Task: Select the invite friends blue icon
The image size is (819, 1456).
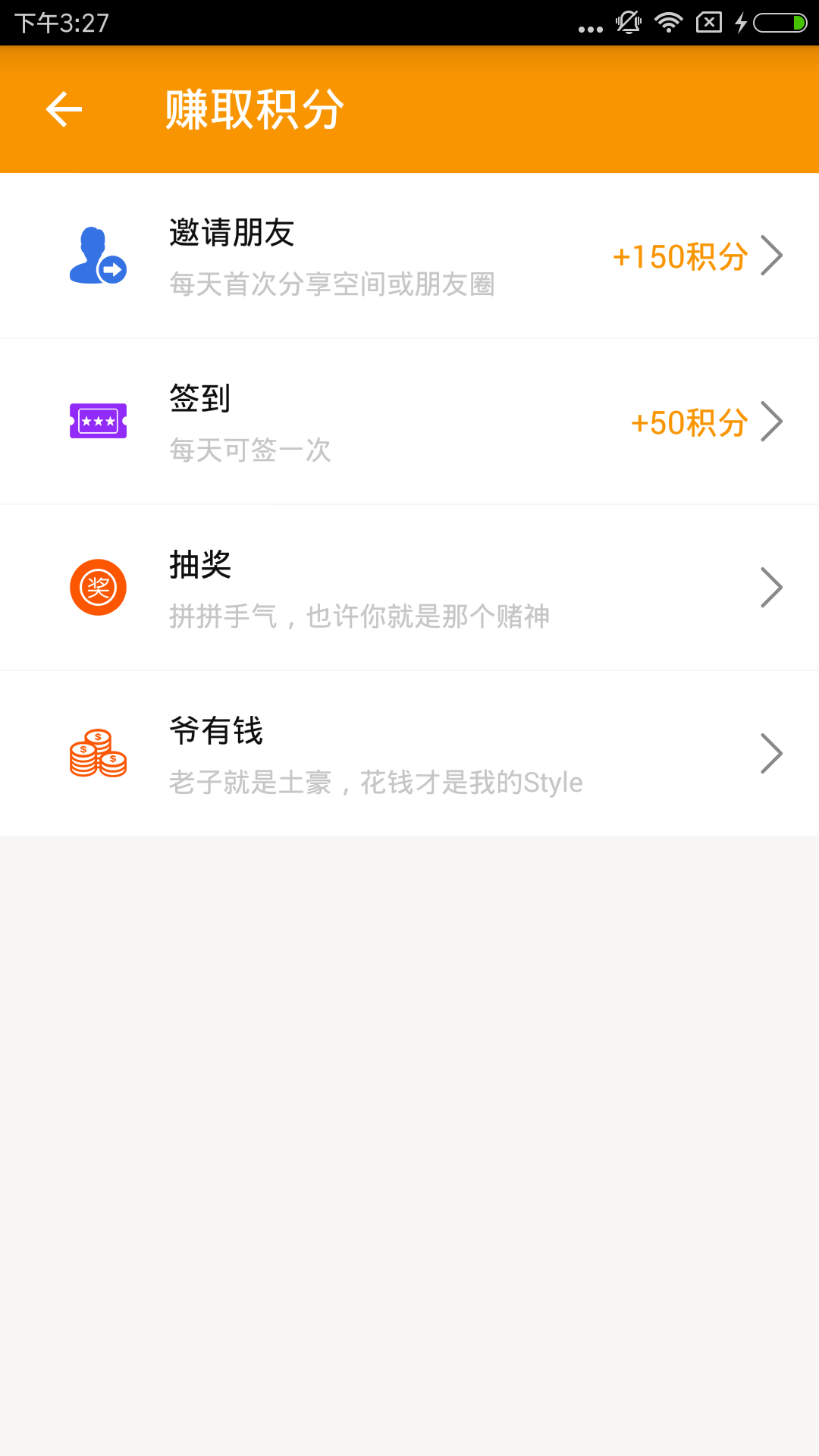Action: tap(98, 256)
